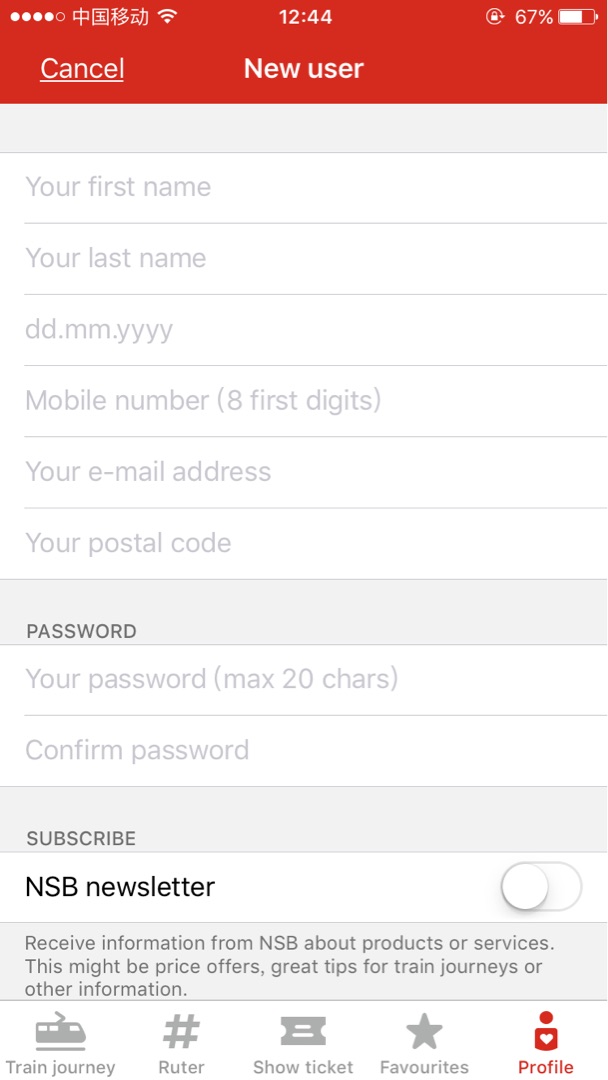Go to the Show ticket tab
Screen dimensions: 608x1080
pyautogui.click(x=303, y=1041)
